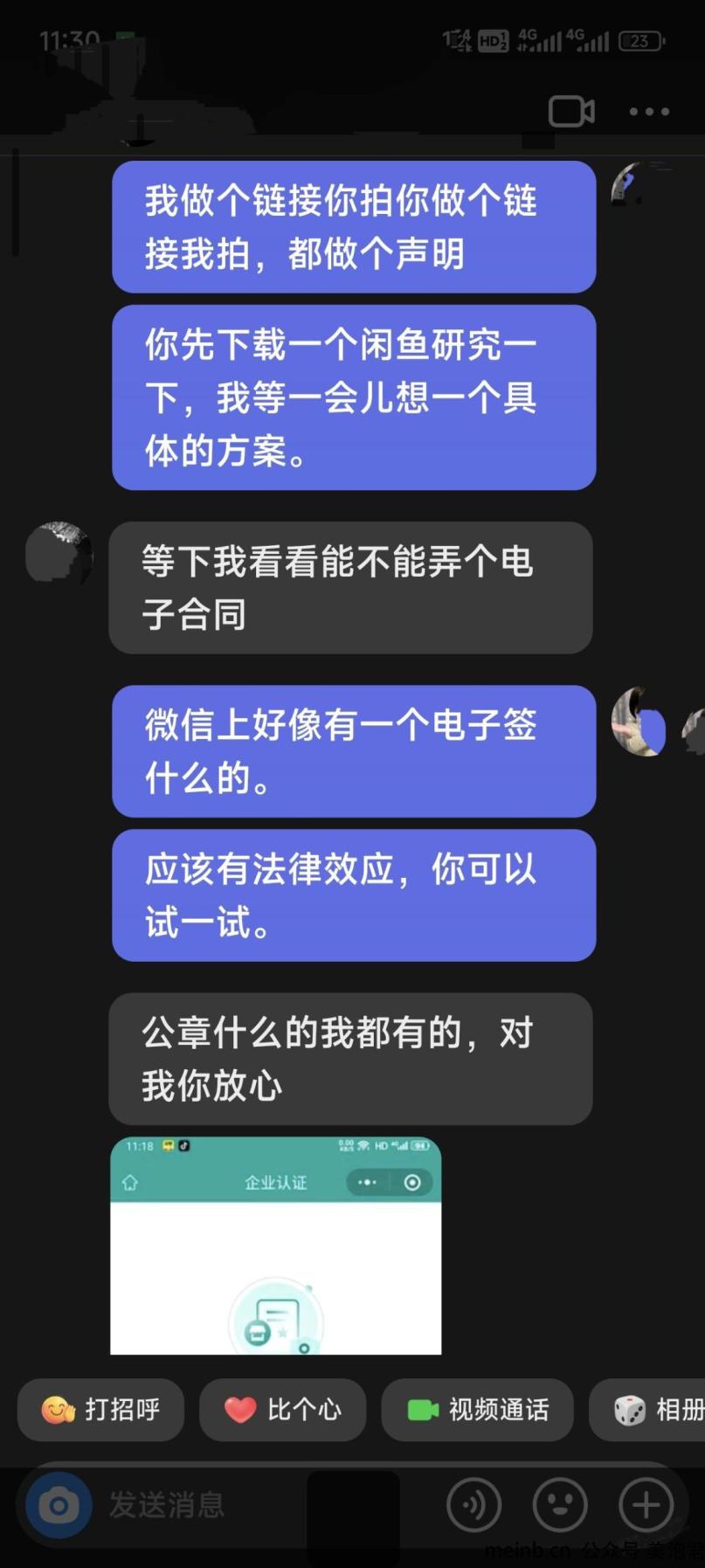Viewport: 705px width, 1568px height.
Task: Switch to voice message input
Action: (x=473, y=1505)
